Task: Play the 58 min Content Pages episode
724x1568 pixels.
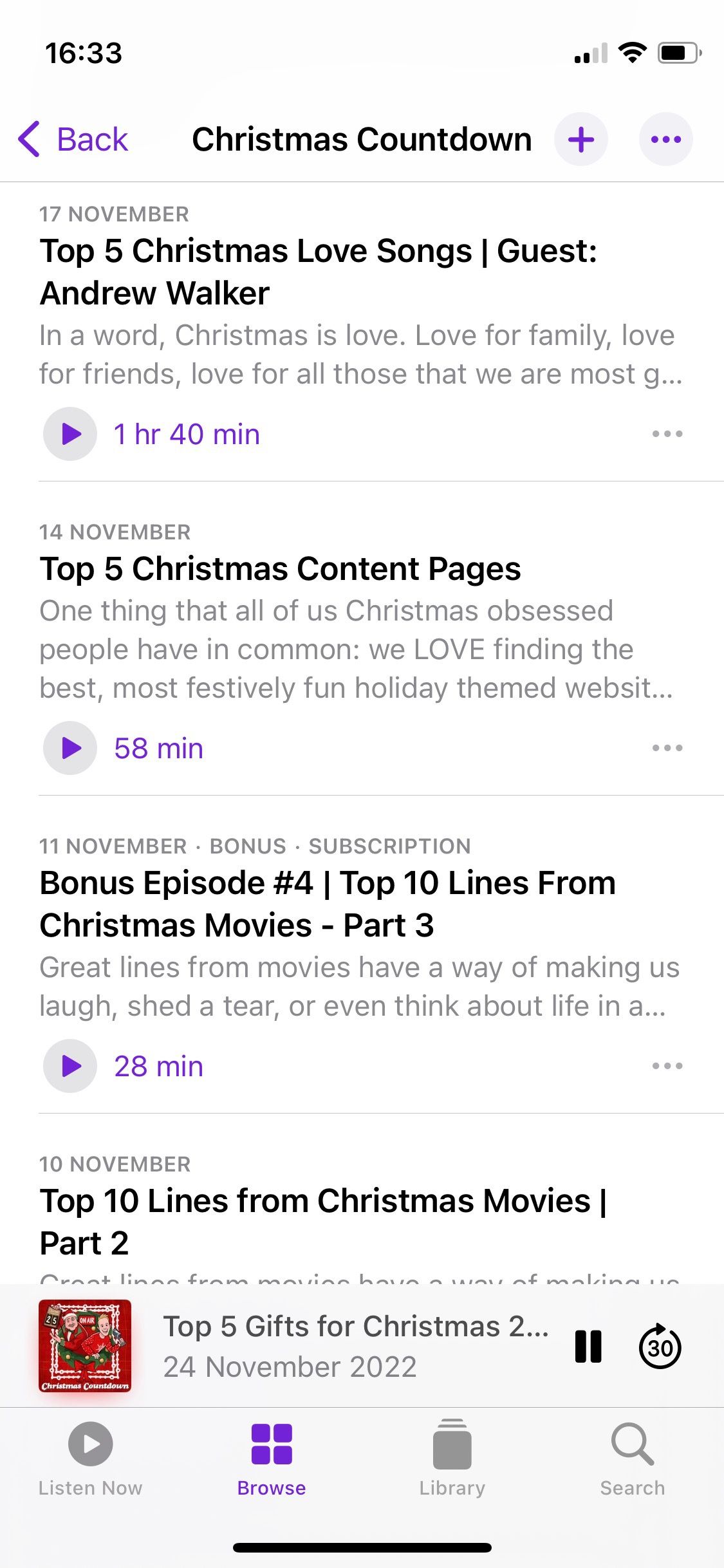Action: (70, 748)
